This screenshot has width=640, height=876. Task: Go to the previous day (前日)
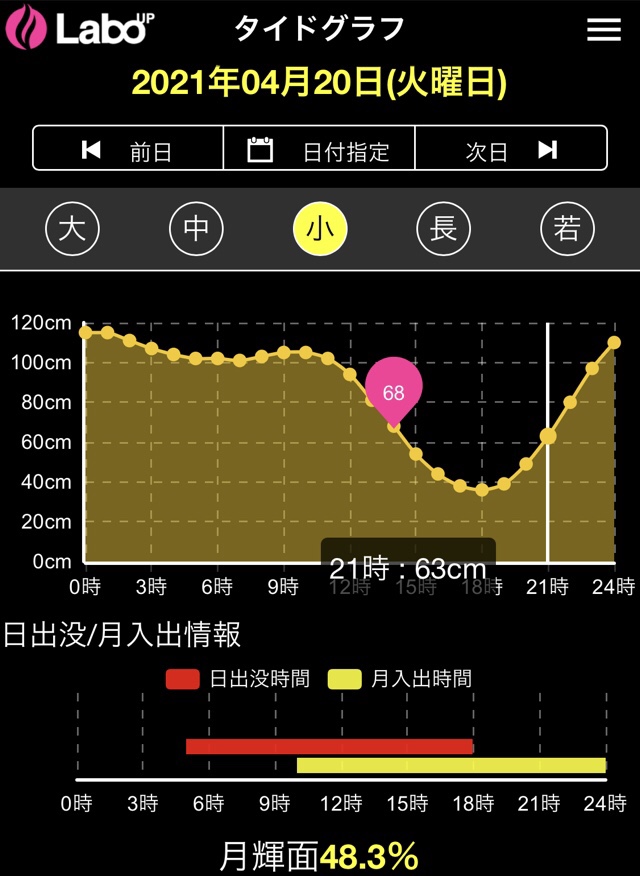click(x=128, y=150)
